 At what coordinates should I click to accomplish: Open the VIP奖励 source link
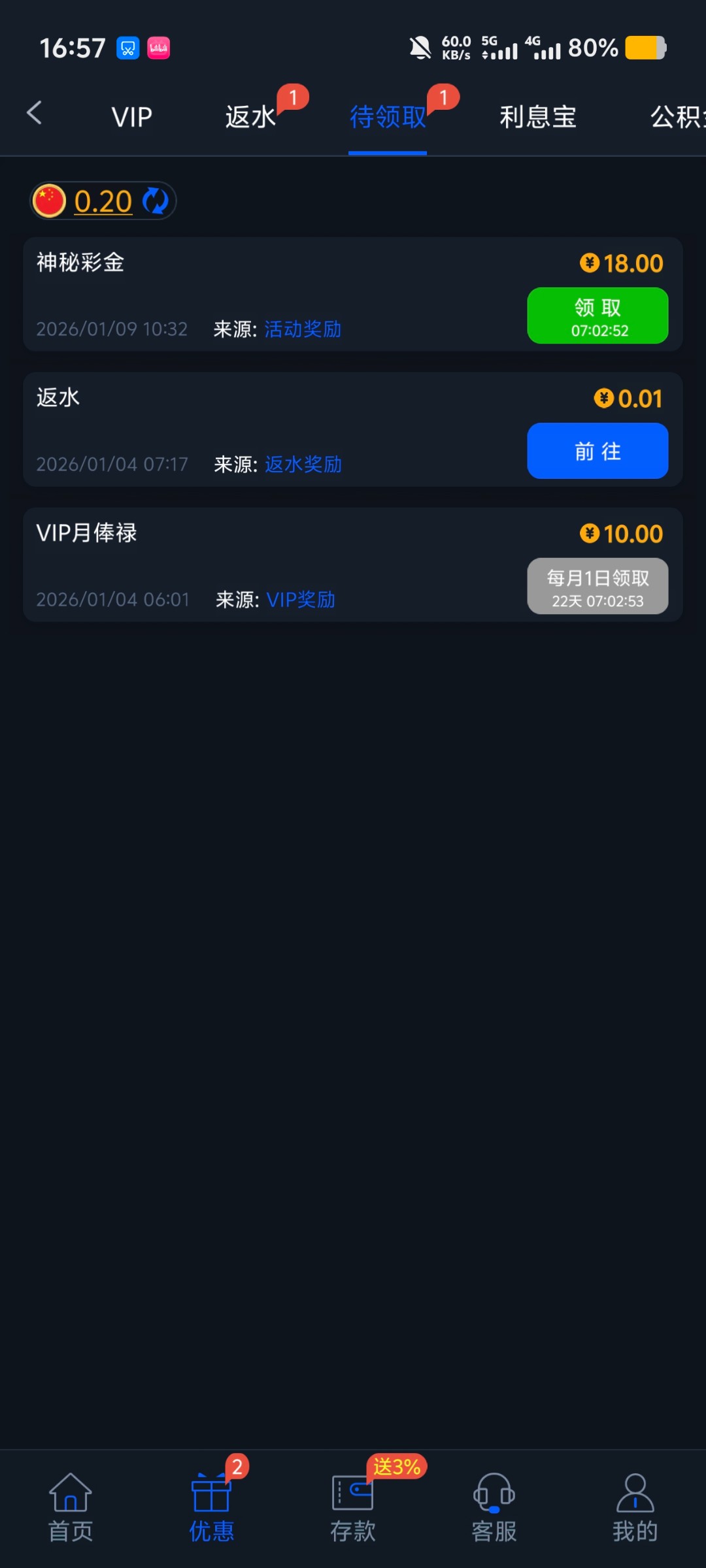(301, 600)
